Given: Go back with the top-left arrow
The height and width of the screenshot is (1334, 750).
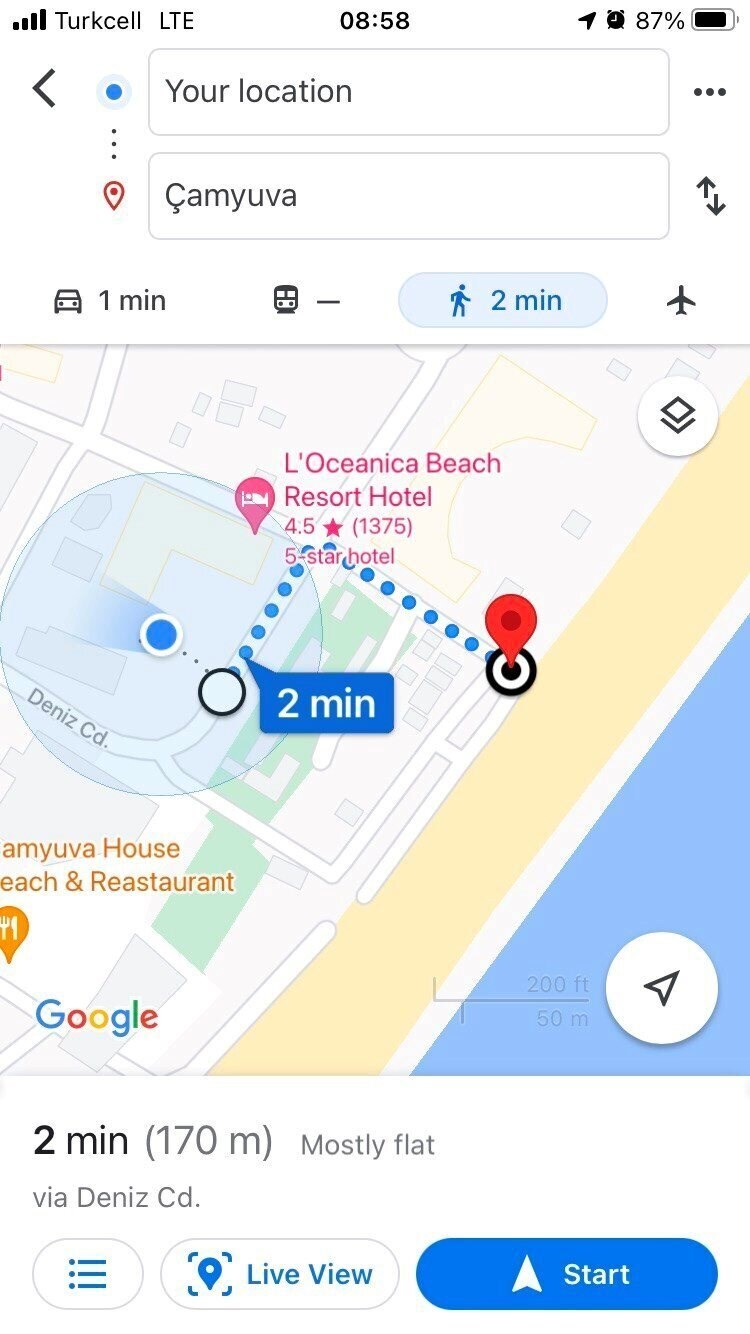Looking at the screenshot, I should 44,89.
